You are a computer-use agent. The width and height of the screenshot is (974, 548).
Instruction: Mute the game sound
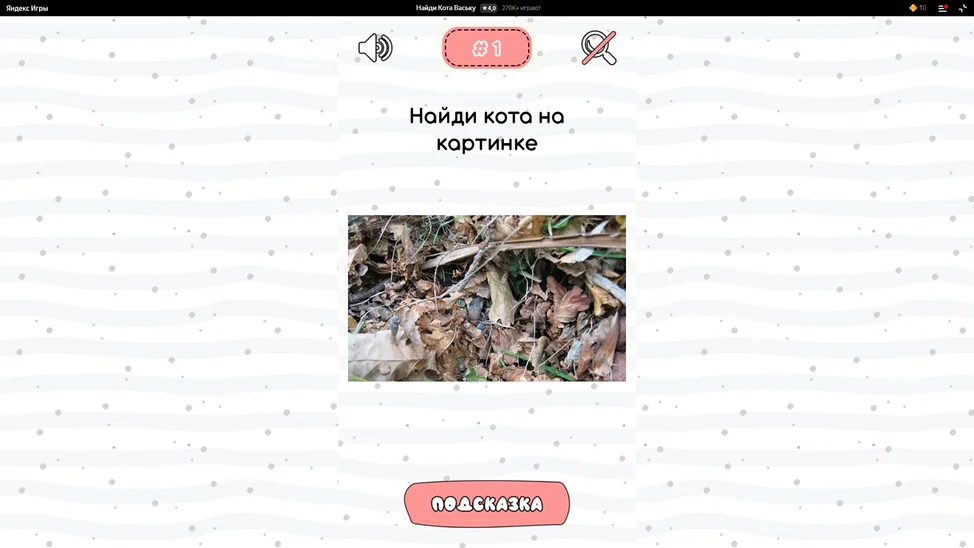(375, 48)
